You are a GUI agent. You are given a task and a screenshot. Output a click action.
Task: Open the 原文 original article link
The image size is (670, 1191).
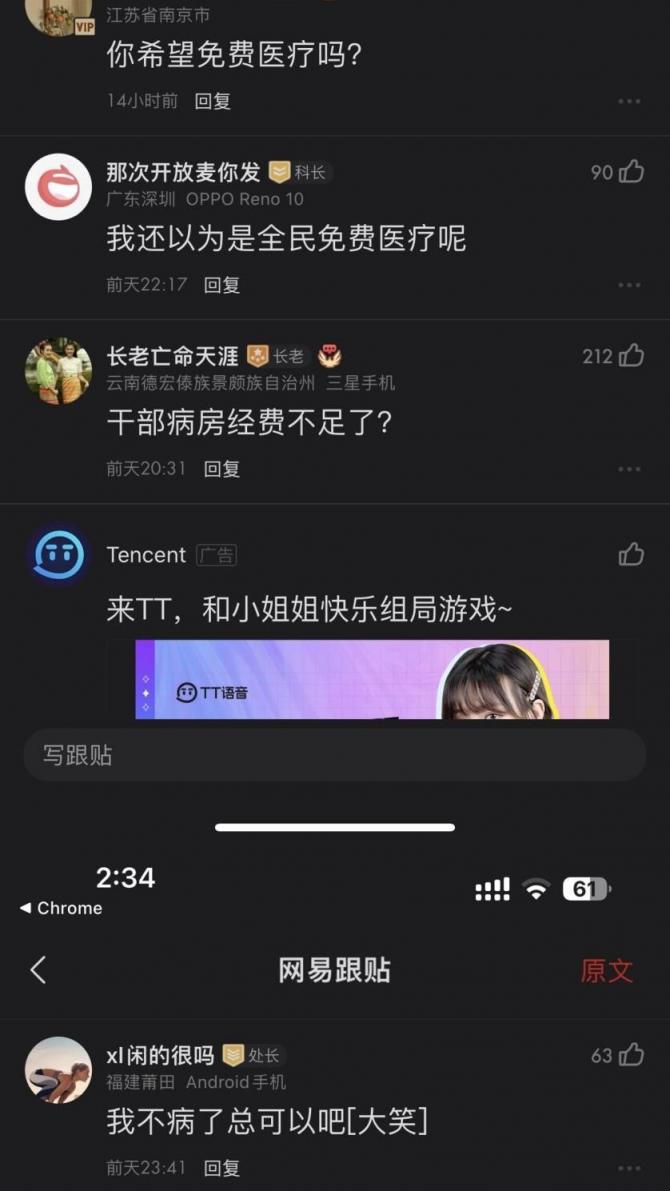(606, 970)
